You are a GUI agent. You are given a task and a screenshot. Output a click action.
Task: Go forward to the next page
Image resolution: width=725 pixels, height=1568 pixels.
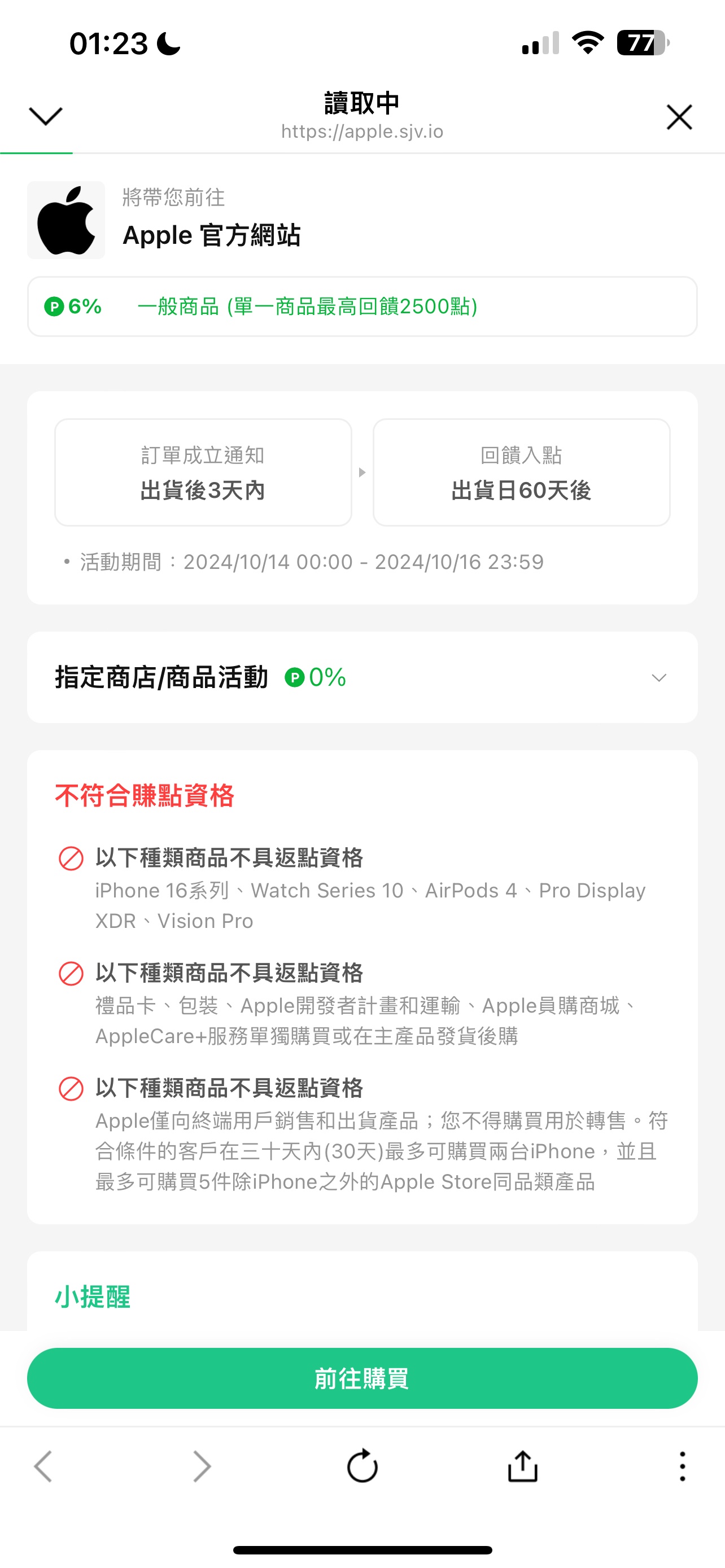pyautogui.click(x=202, y=1466)
